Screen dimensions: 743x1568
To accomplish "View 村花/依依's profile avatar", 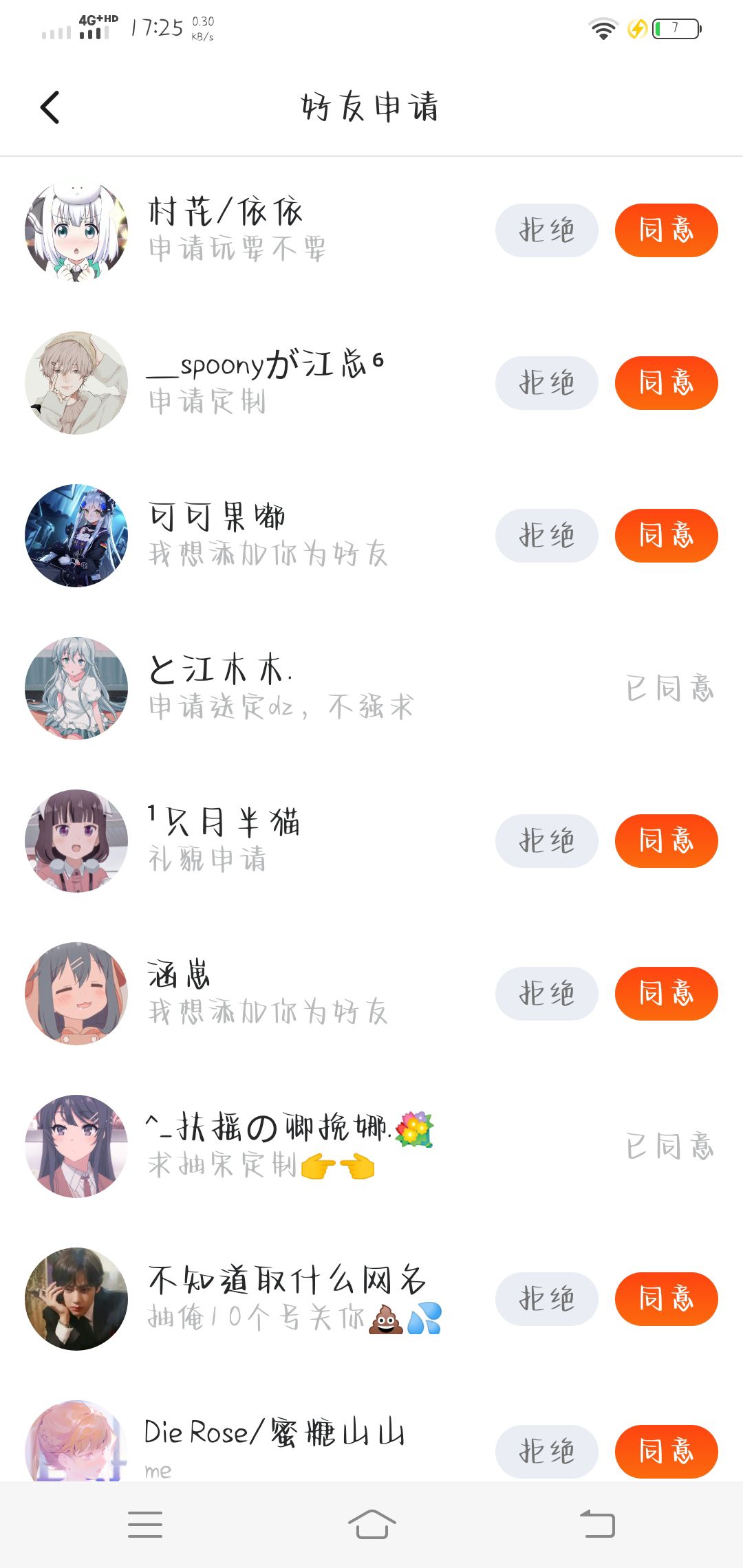I will [76, 232].
